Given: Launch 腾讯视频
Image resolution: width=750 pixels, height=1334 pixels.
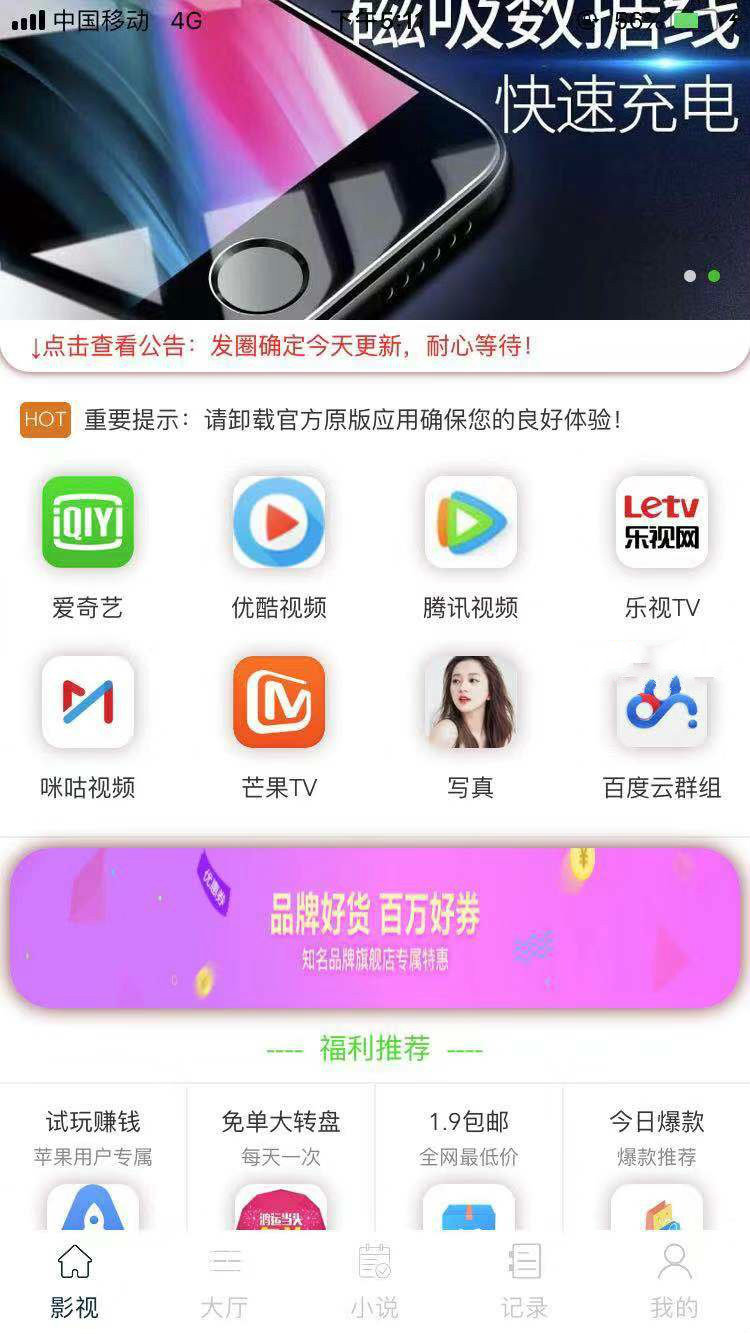Looking at the screenshot, I should tap(470, 522).
